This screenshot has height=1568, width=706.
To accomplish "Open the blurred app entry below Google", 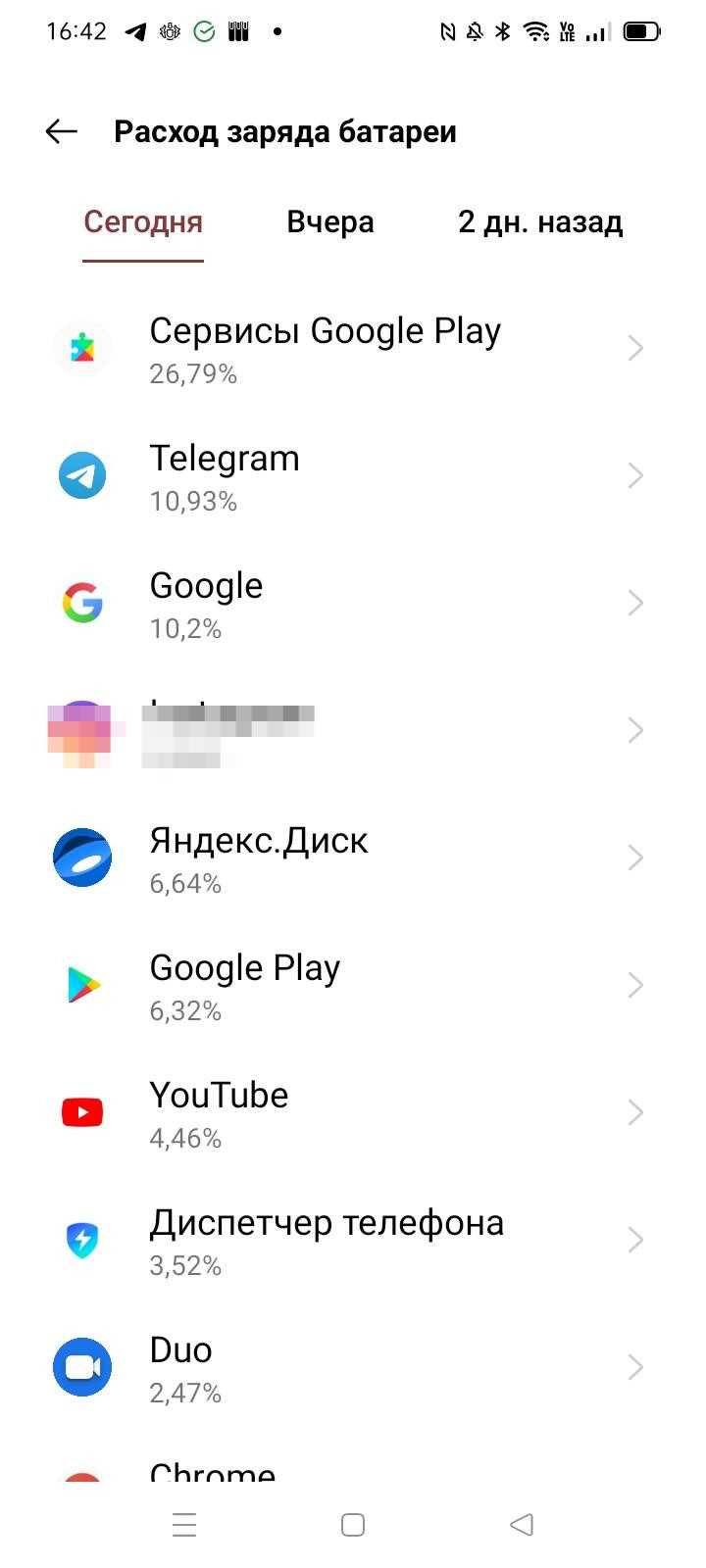I will 353,730.
